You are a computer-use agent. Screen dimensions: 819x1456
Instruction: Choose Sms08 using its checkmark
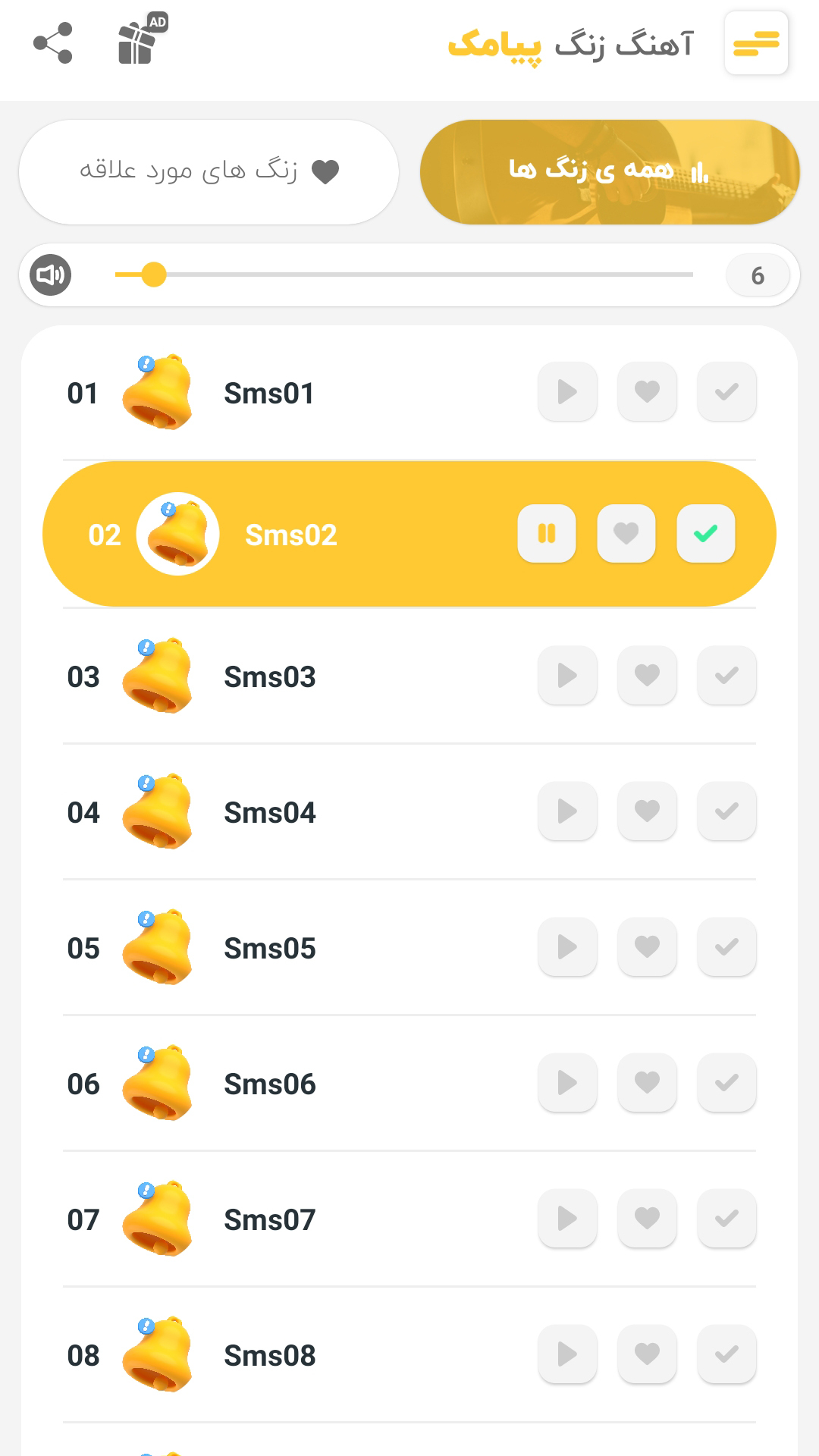tap(726, 1354)
